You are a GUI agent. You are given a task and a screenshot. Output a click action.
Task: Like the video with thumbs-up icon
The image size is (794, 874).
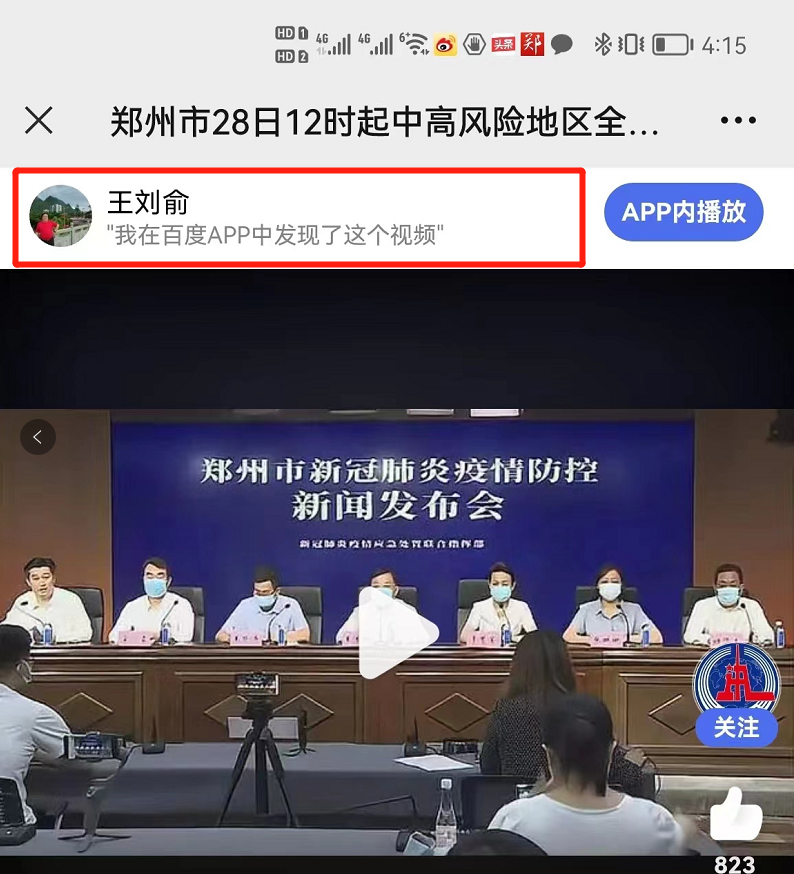pyautogui.click(x=736, y=815)
